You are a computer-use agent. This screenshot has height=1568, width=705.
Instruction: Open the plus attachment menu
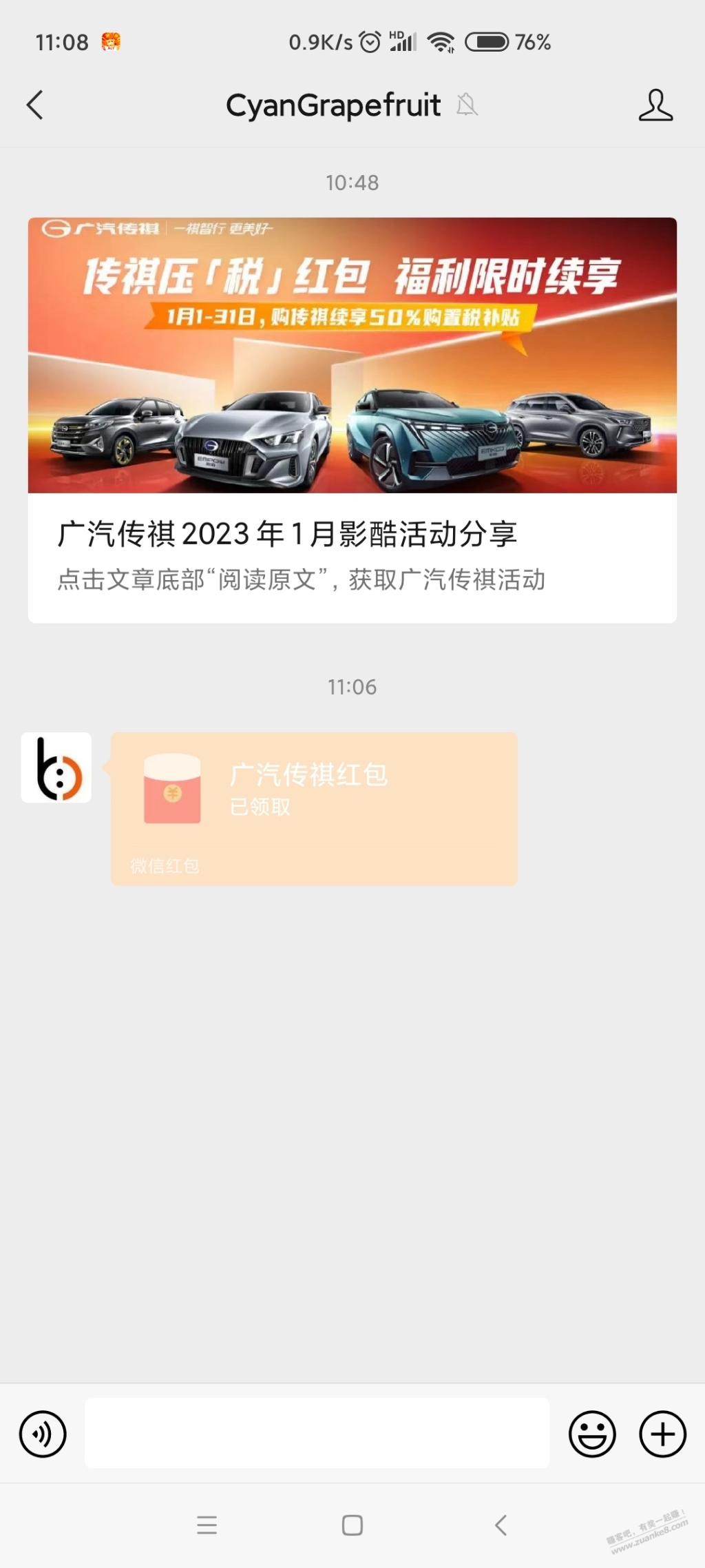[662, 1434]
